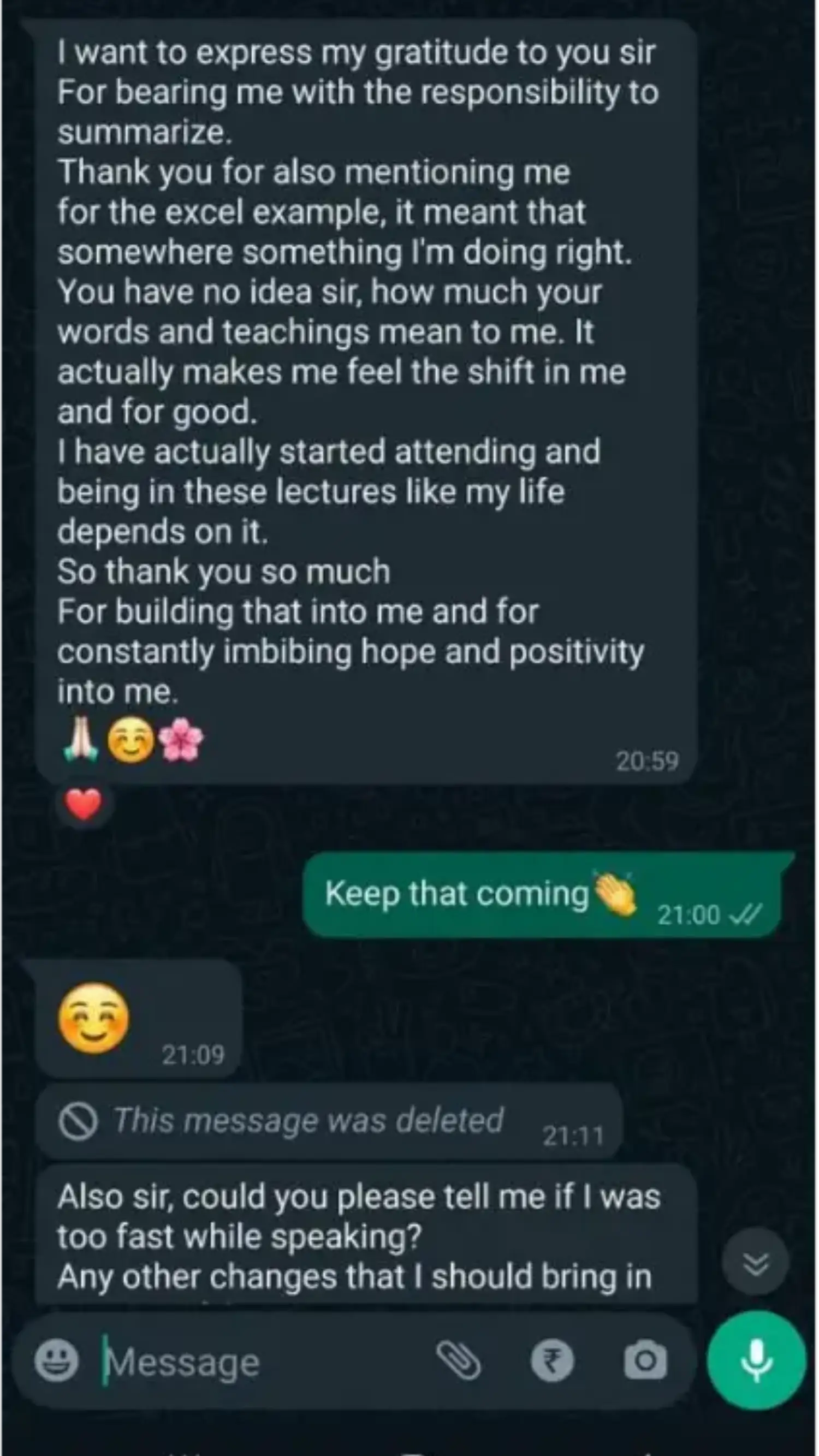Open the emoji picker
This screenshot has width=819, height=1456.
[x=57, y=1360]
